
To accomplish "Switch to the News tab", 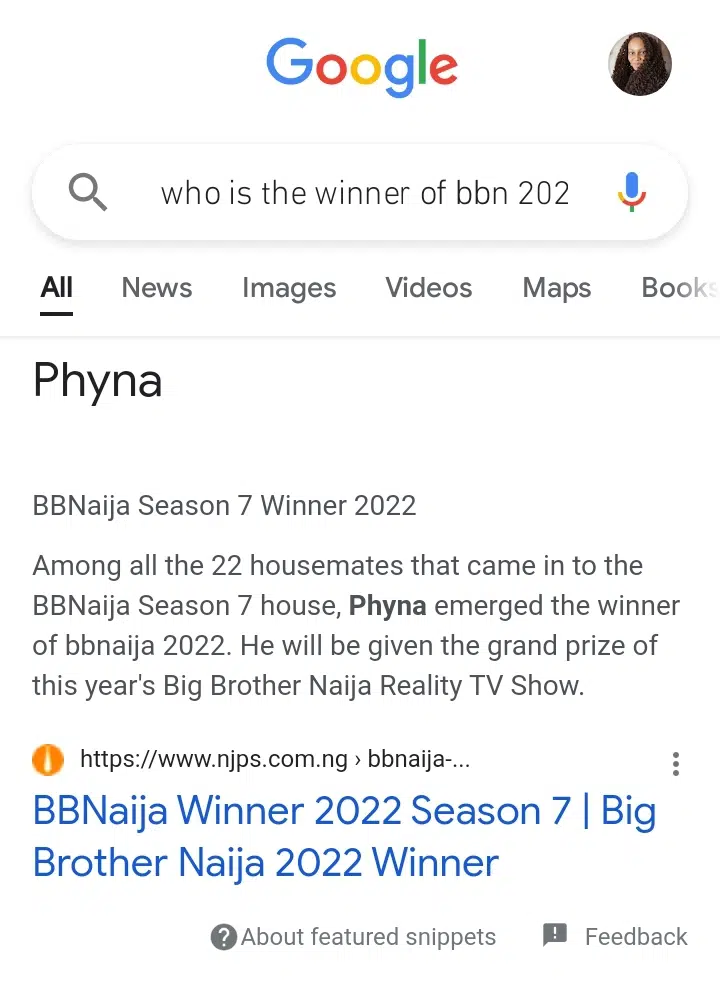I will pyautogui.click(x=156, y=288).
